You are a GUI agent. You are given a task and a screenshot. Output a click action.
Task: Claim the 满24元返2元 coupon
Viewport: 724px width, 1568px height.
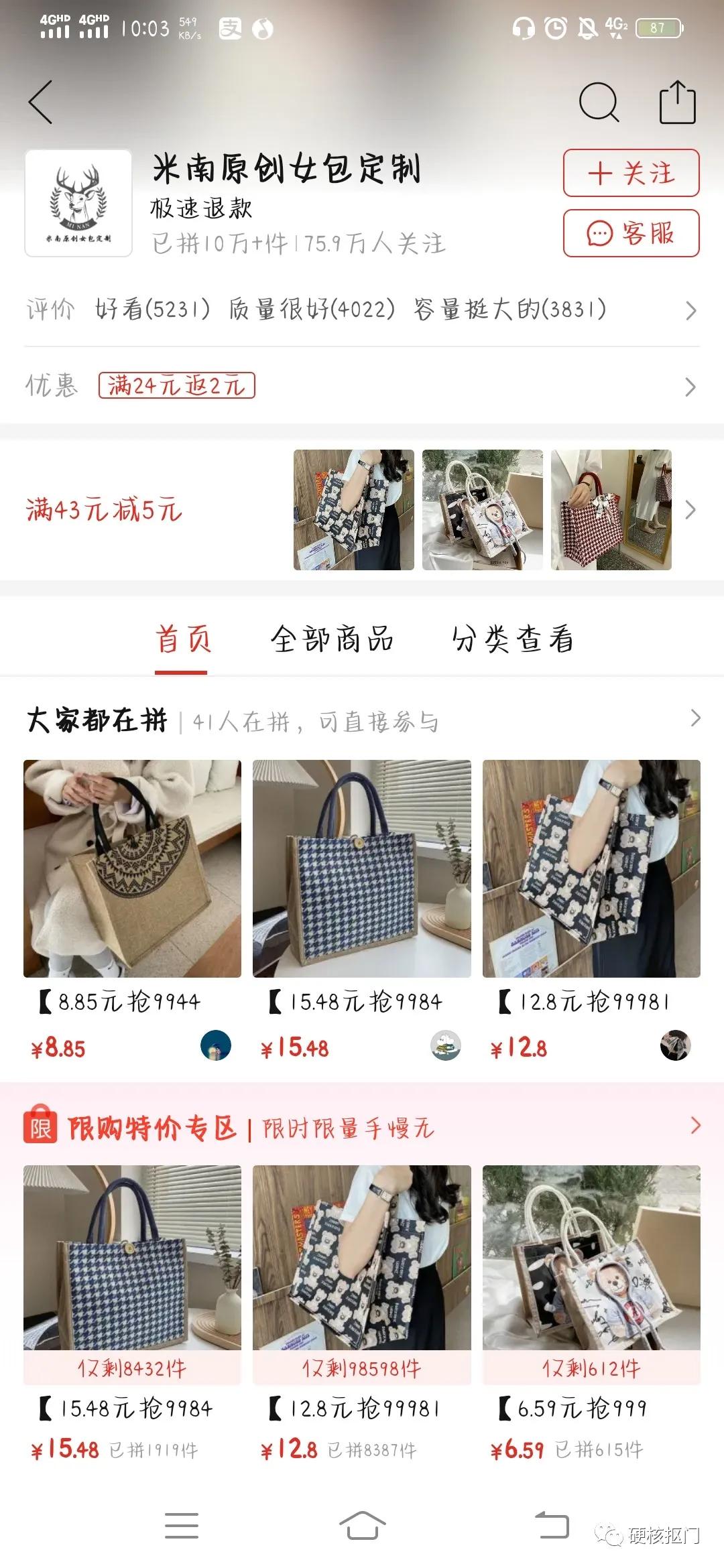click(176, 384)
